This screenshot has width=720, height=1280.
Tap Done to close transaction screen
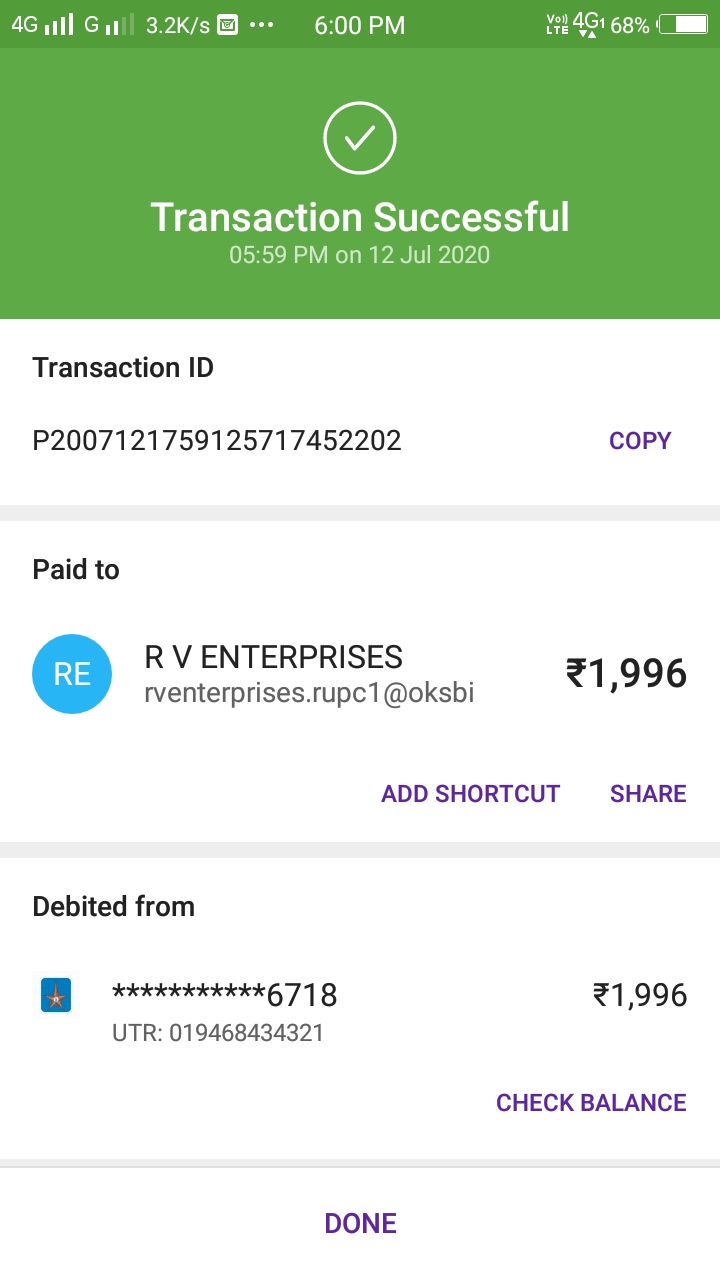coord(360,1223)
